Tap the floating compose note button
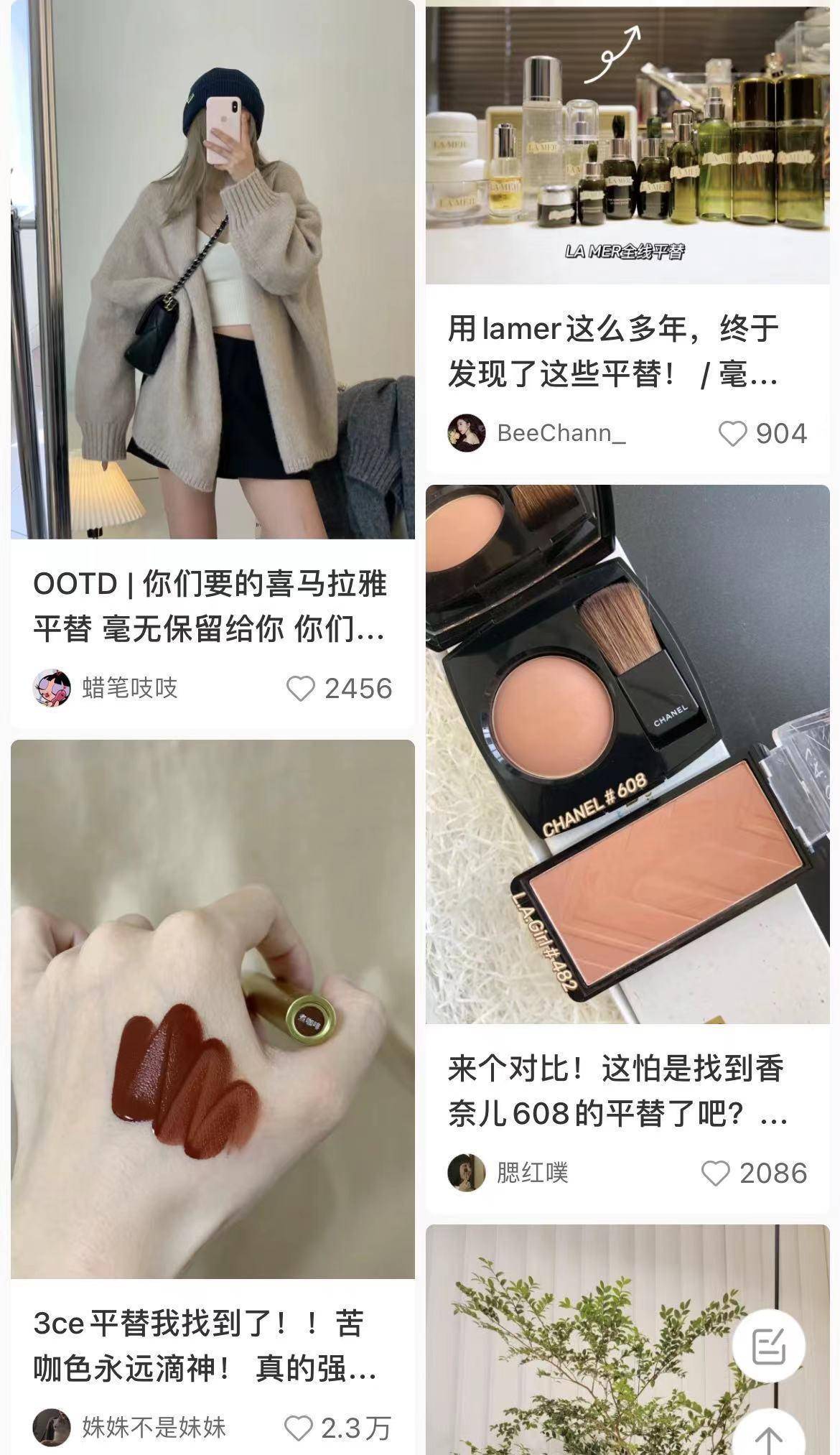The image size is (840, 1455). click(769, 1346)
